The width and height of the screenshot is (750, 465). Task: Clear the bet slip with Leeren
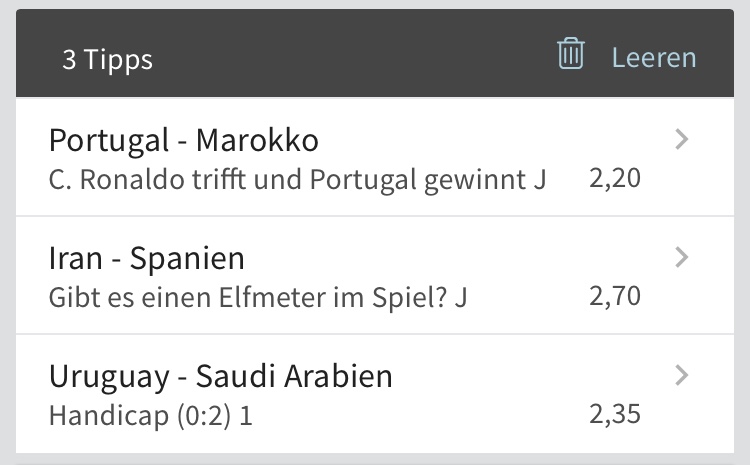pos(653,56)
